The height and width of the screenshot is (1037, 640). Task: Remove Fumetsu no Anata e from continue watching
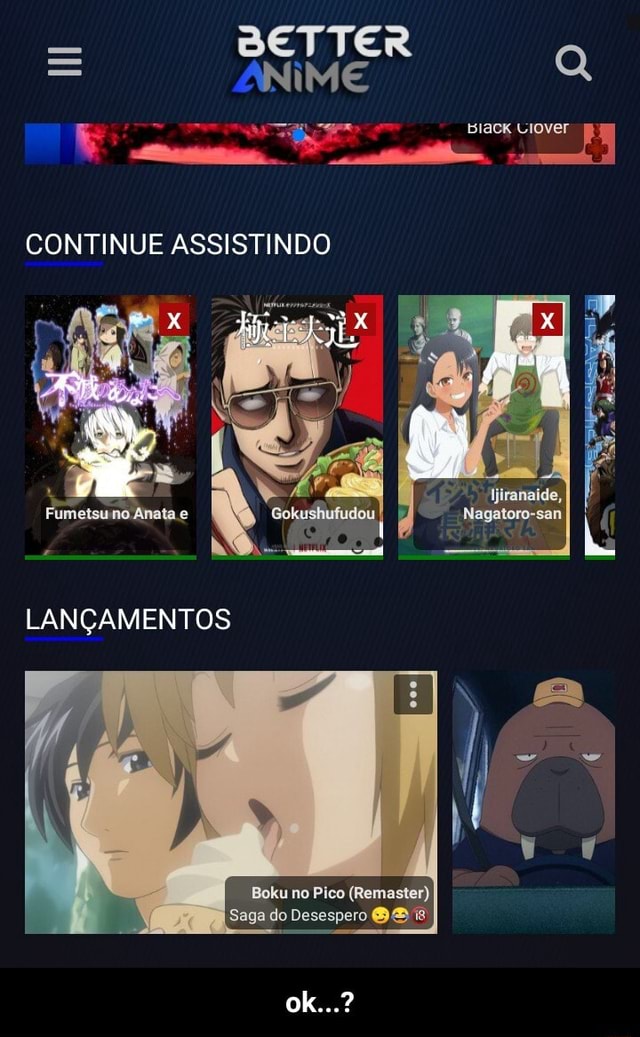click(x=174, y=320)
